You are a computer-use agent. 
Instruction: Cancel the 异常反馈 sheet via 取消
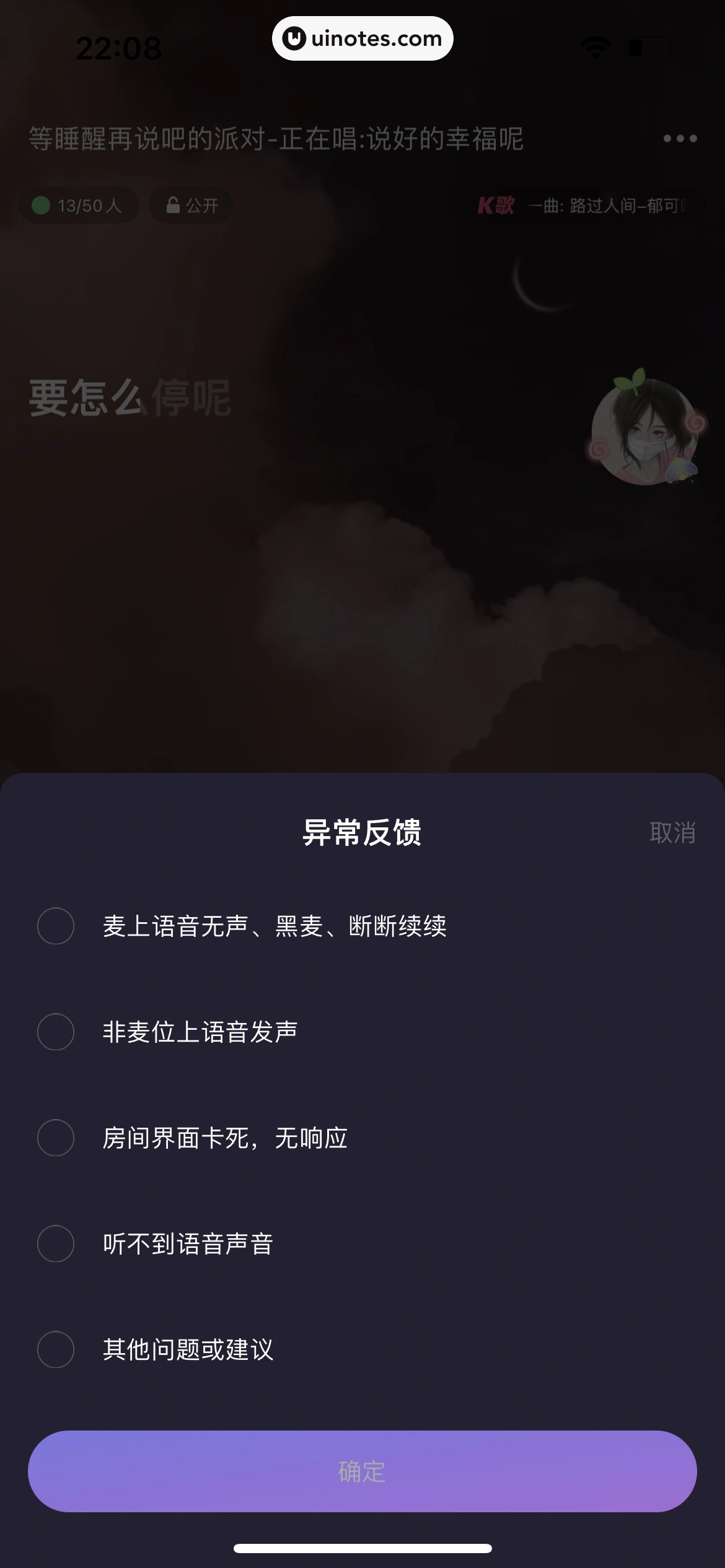point(672,833)
